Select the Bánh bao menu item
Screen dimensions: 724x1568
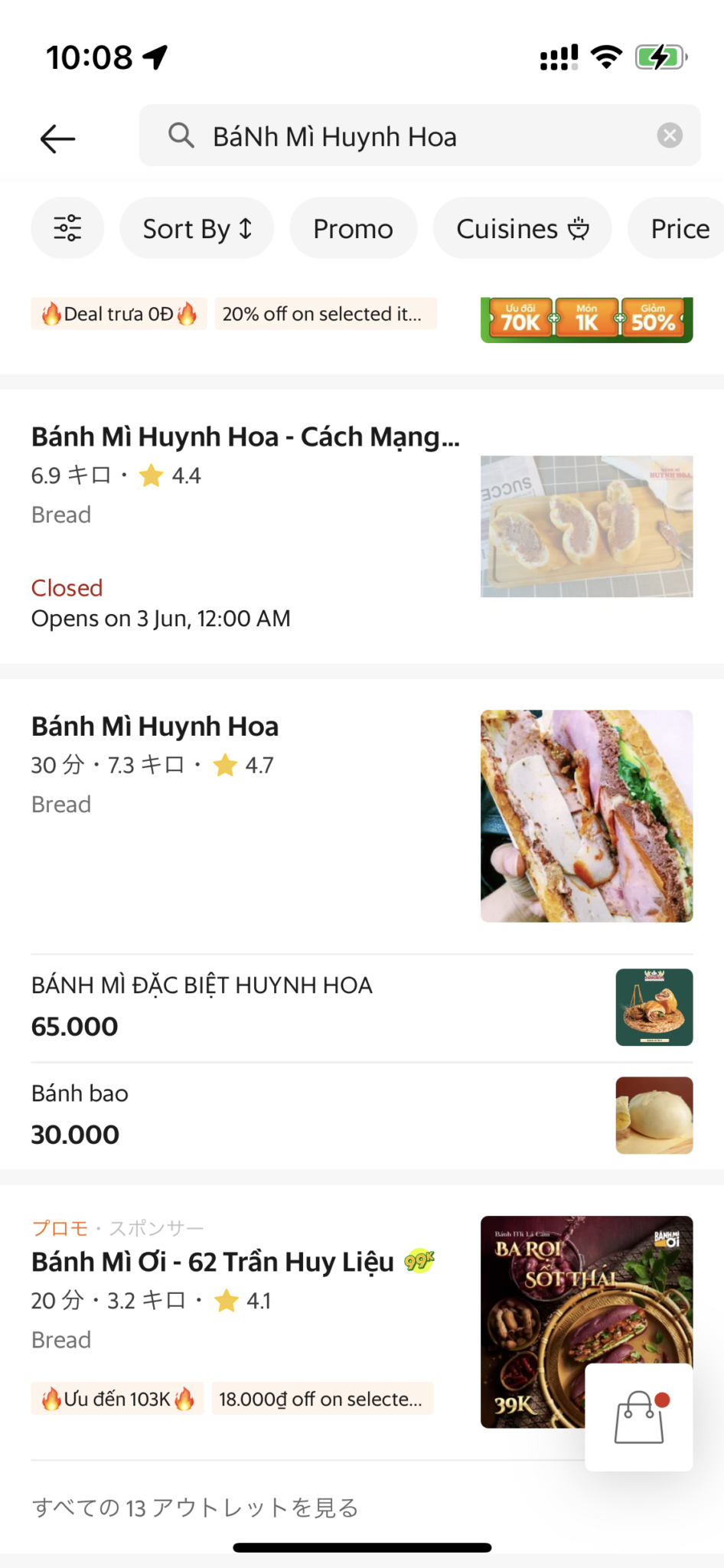(x=80, y=1093)
